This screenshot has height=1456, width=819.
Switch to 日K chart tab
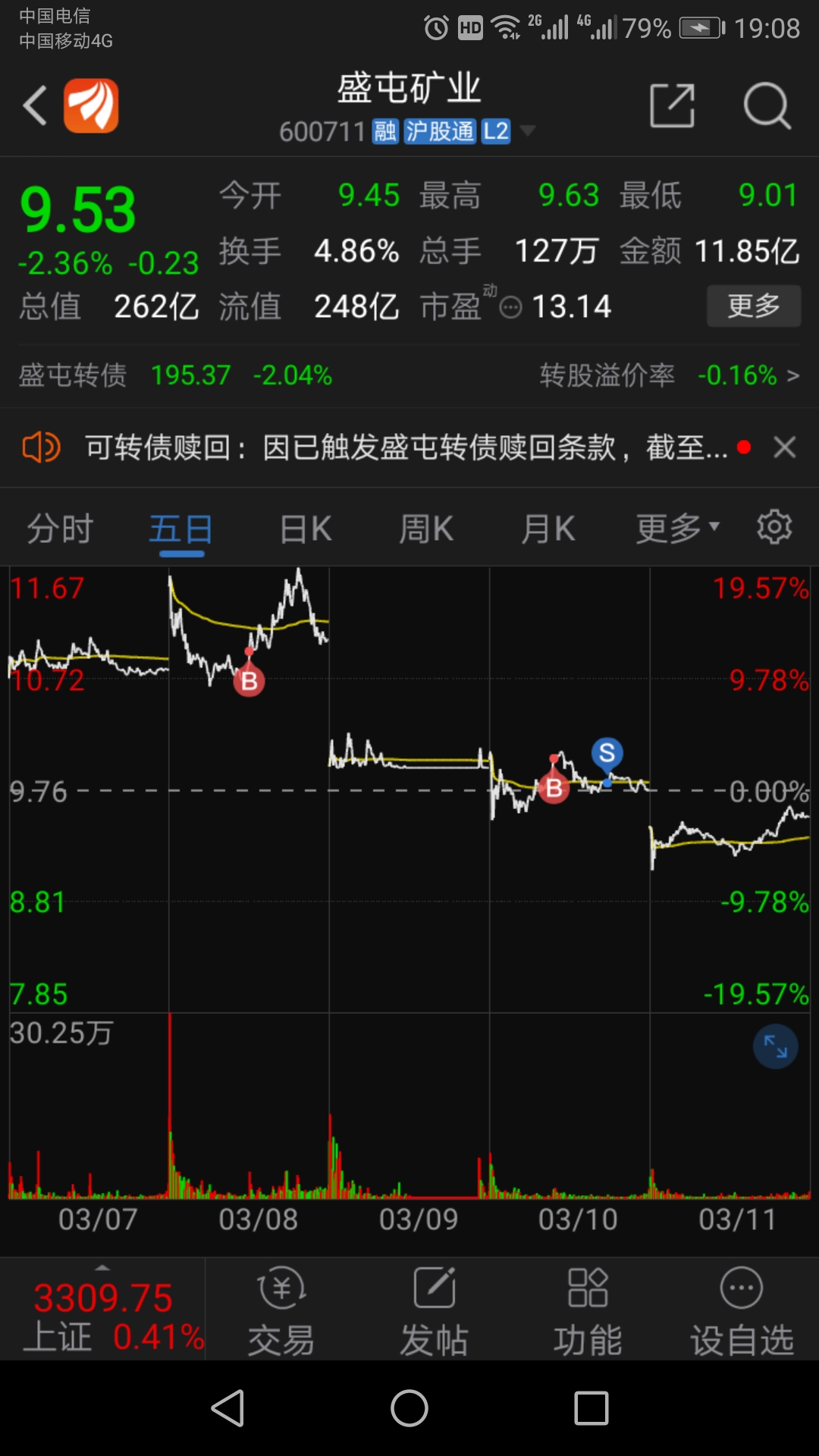click(x=306, y=529)
